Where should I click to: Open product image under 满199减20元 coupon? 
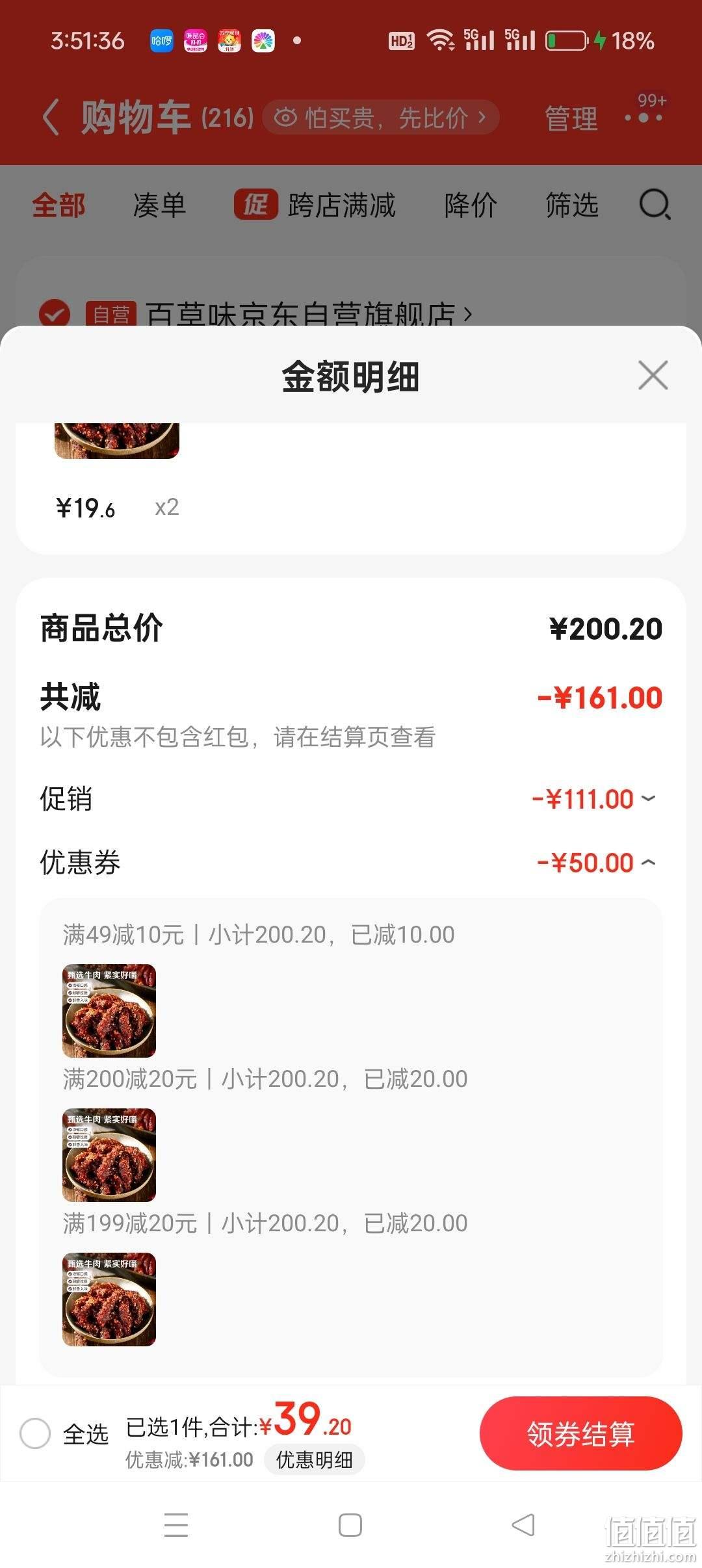[109, 1299]
